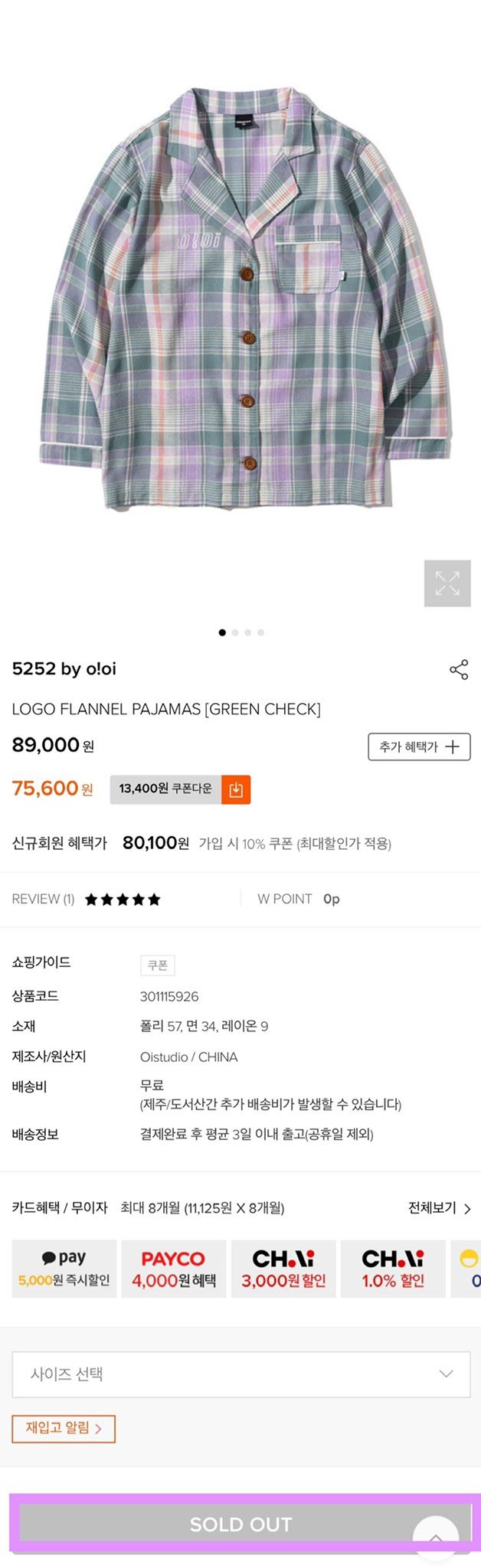481x1568 pixels.
Task: Request a 재입고 알림 restock alert
Action: click(x=64, y=1428)
